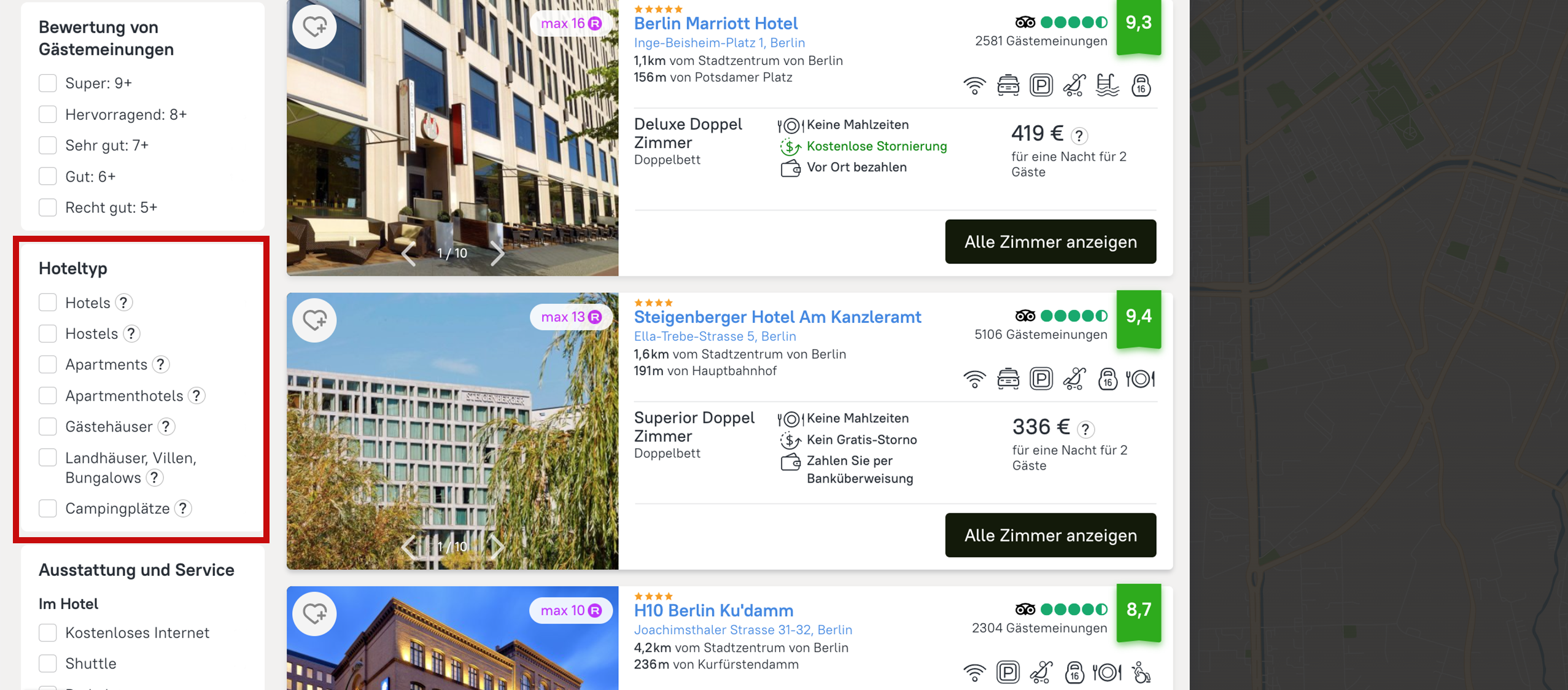Tick the Gästehäuser checkbox
This screenshot has width=1568, height=690.
coord(47,427)
